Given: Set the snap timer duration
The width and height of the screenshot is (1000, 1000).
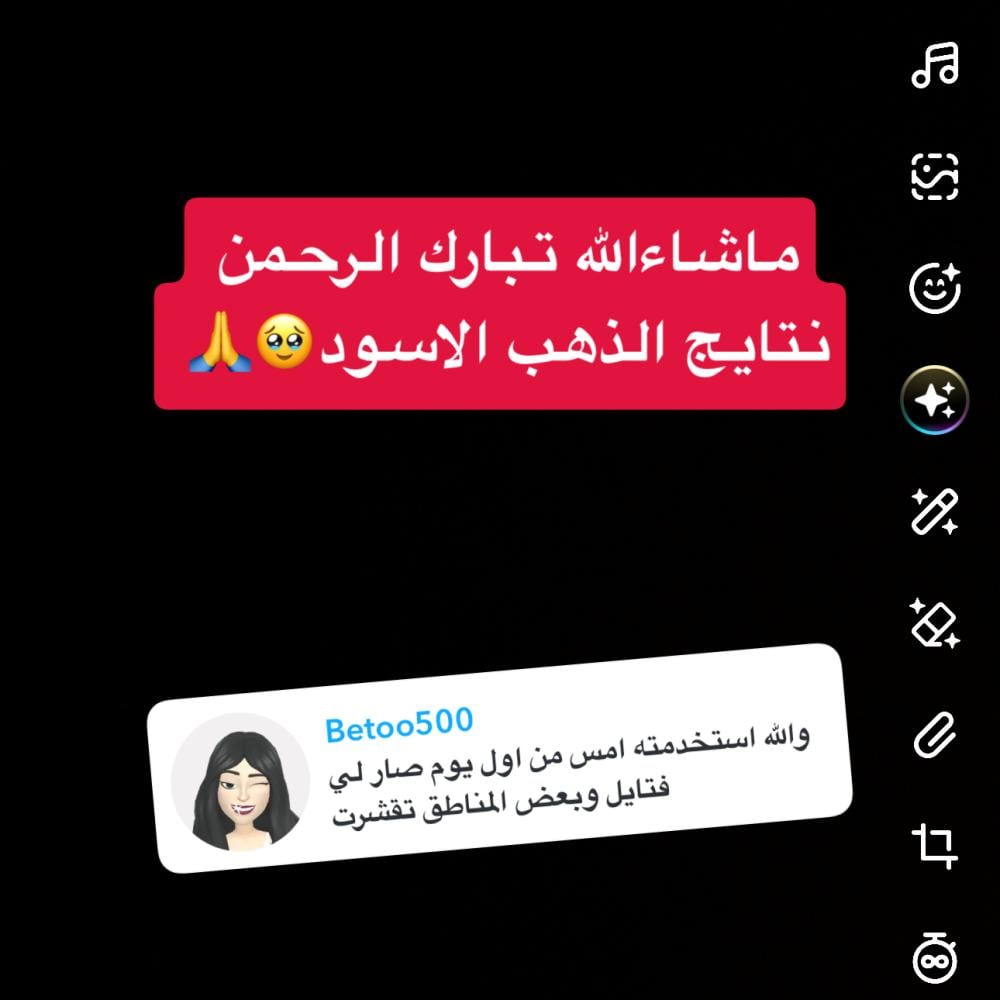Looking at the screenshot, I should pyautogui.click(x=935, y=957).
